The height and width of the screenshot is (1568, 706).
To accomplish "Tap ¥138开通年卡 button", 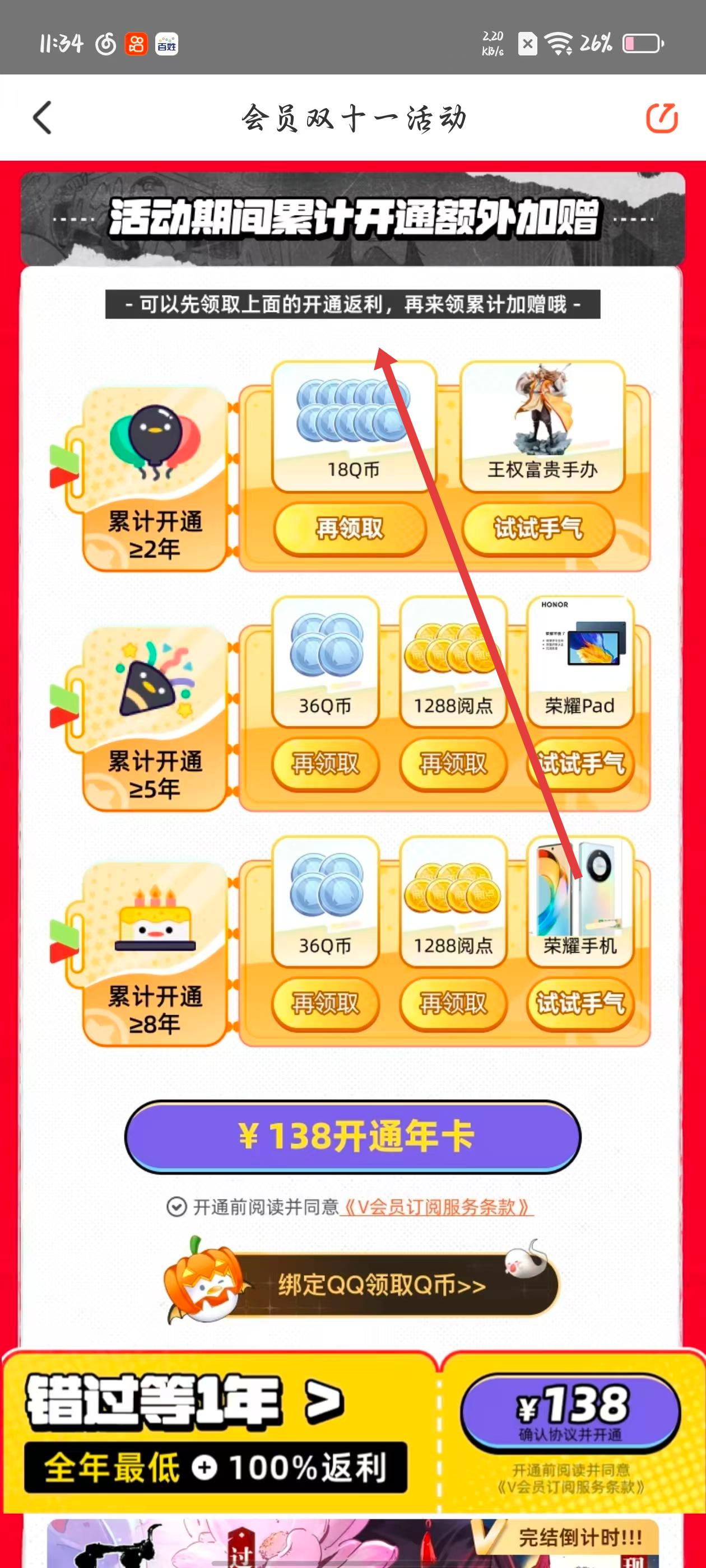I will pos(352,1136).
